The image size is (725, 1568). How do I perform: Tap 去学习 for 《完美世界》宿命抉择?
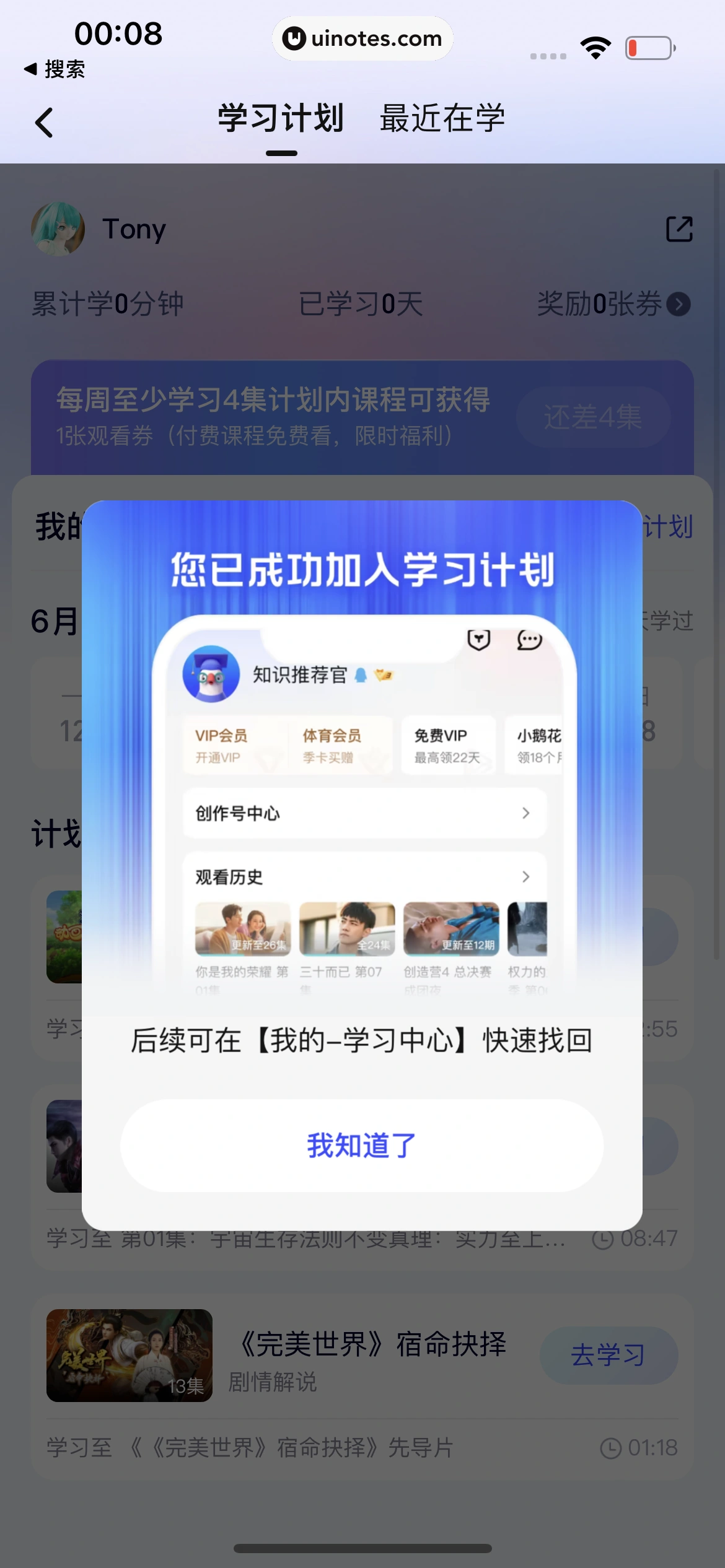click(609, 1355)
